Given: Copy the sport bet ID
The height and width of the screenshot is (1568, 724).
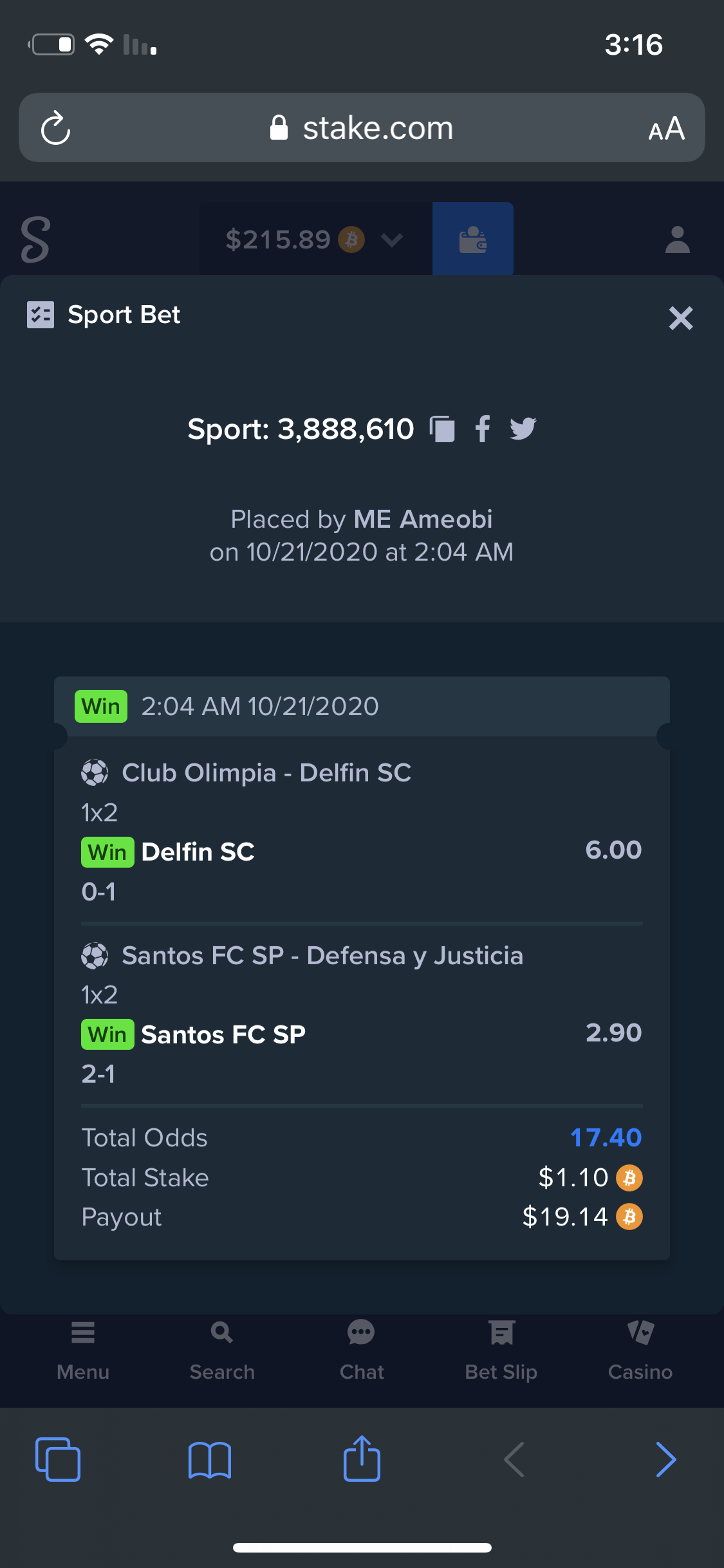Looking at the screenshot, I should [442, 429].
